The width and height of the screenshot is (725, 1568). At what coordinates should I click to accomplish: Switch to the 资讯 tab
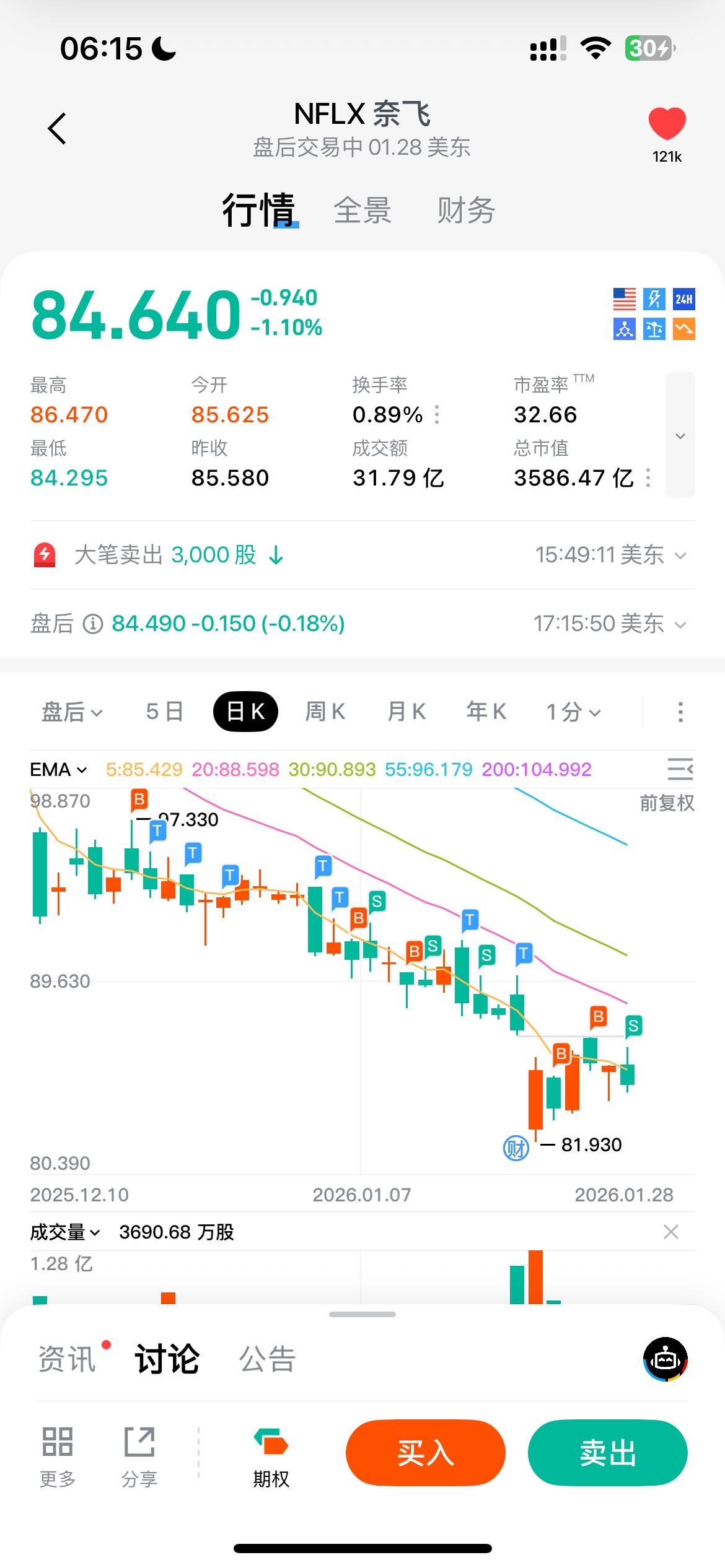pyautogui.click(x=67, y=1359)
